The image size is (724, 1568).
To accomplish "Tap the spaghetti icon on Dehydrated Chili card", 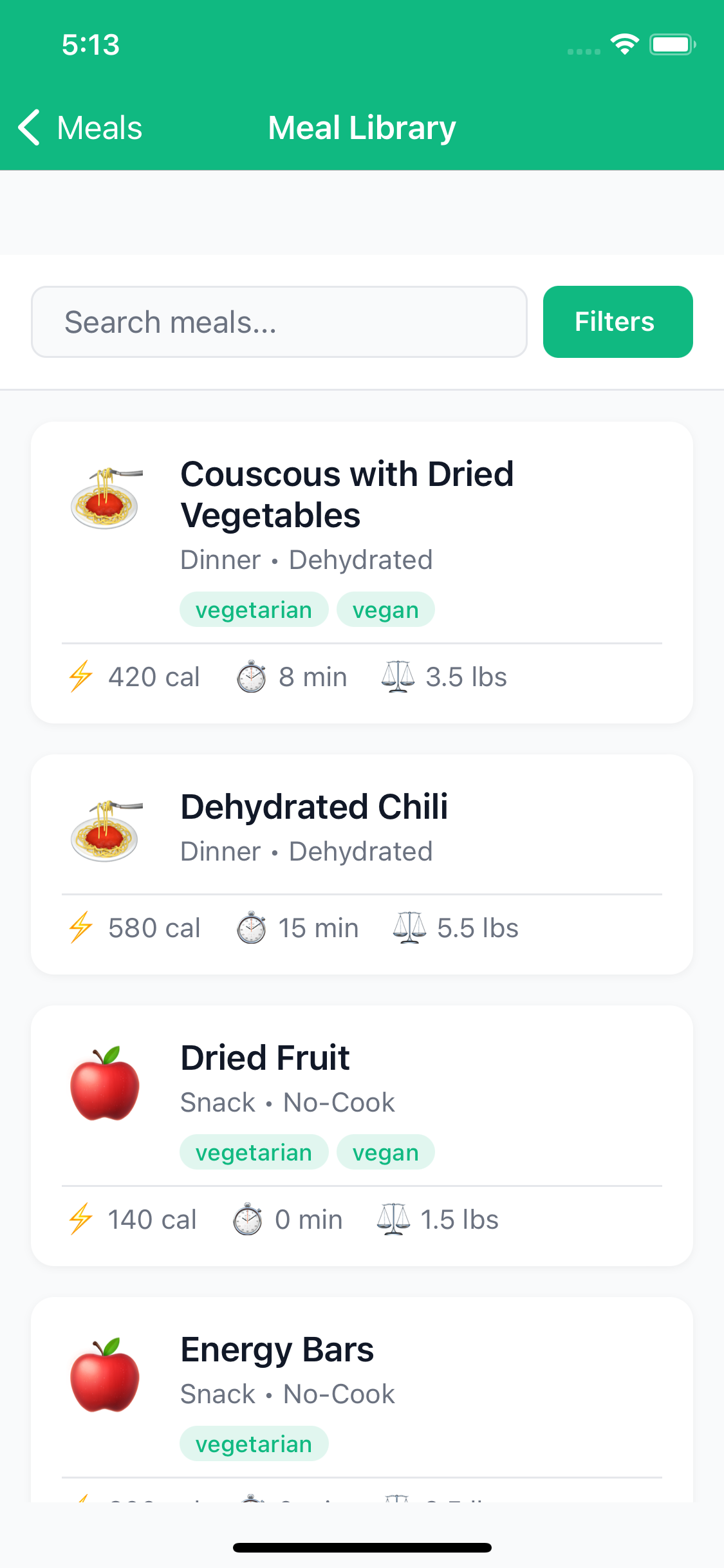I will (104, 830).
